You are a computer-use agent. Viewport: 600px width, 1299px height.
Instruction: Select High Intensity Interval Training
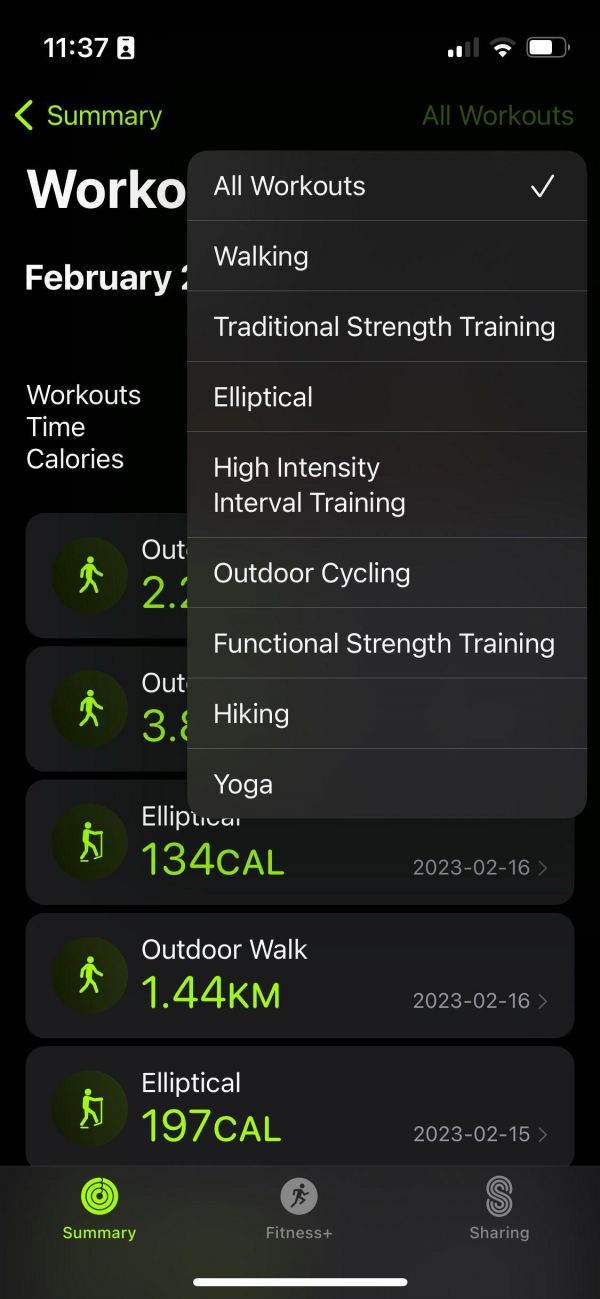pos(387,485)
